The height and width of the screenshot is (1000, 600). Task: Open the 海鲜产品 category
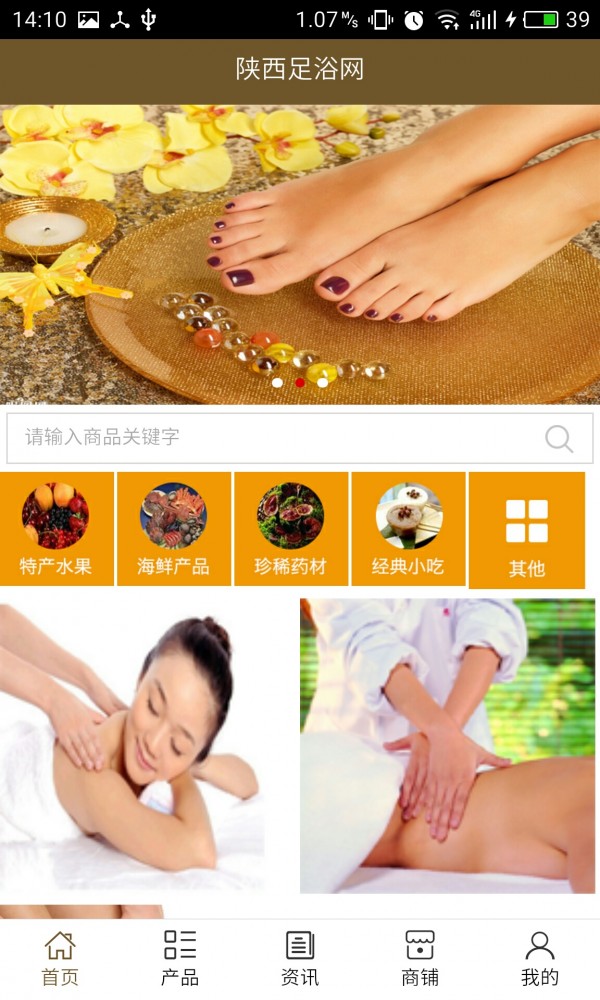click(x=173, y=529)
